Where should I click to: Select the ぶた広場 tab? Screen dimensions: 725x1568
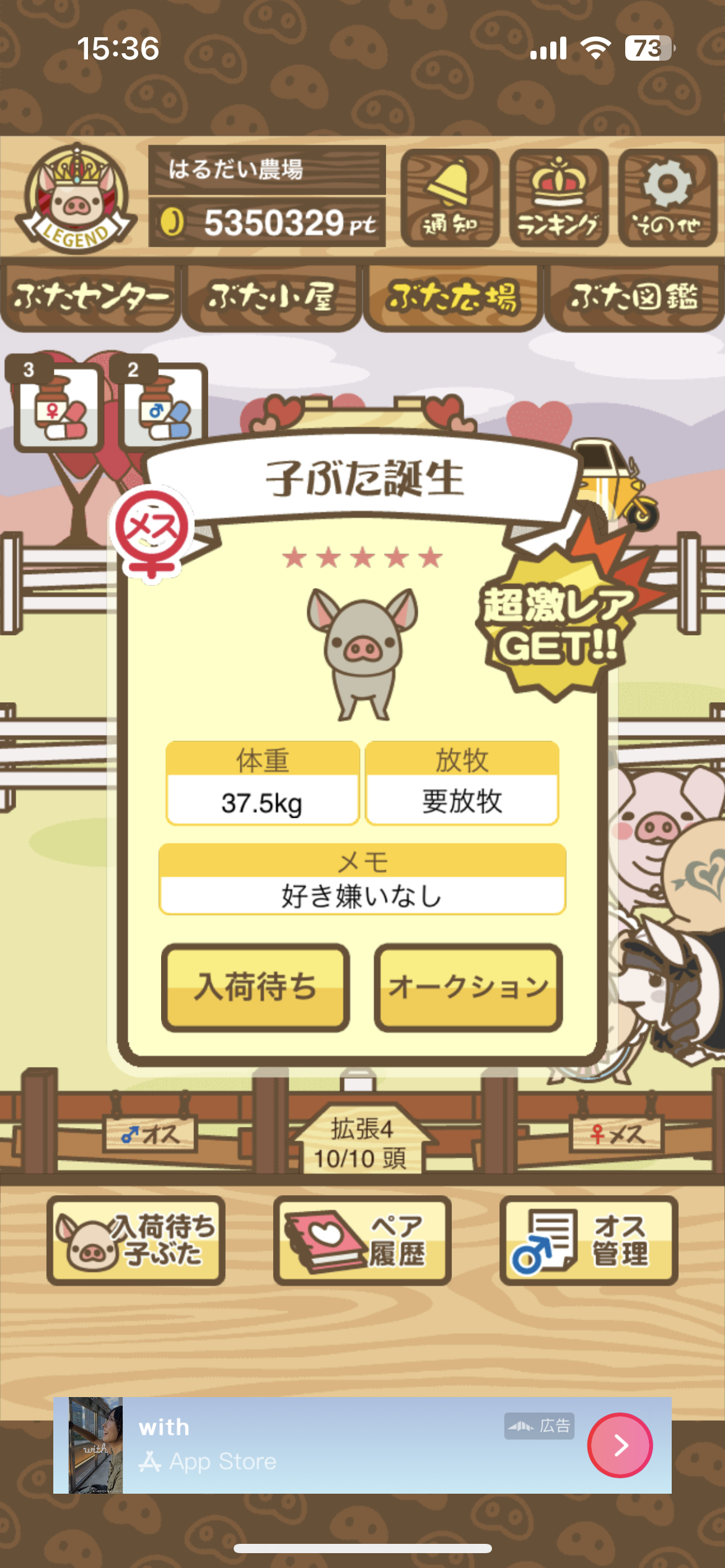(453, 298)
